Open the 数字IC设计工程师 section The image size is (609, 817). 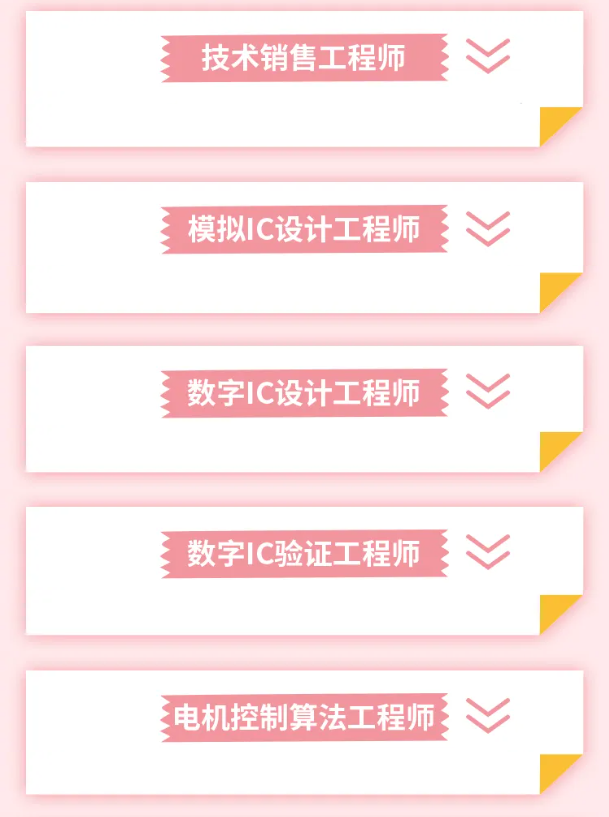coord(487,392)
